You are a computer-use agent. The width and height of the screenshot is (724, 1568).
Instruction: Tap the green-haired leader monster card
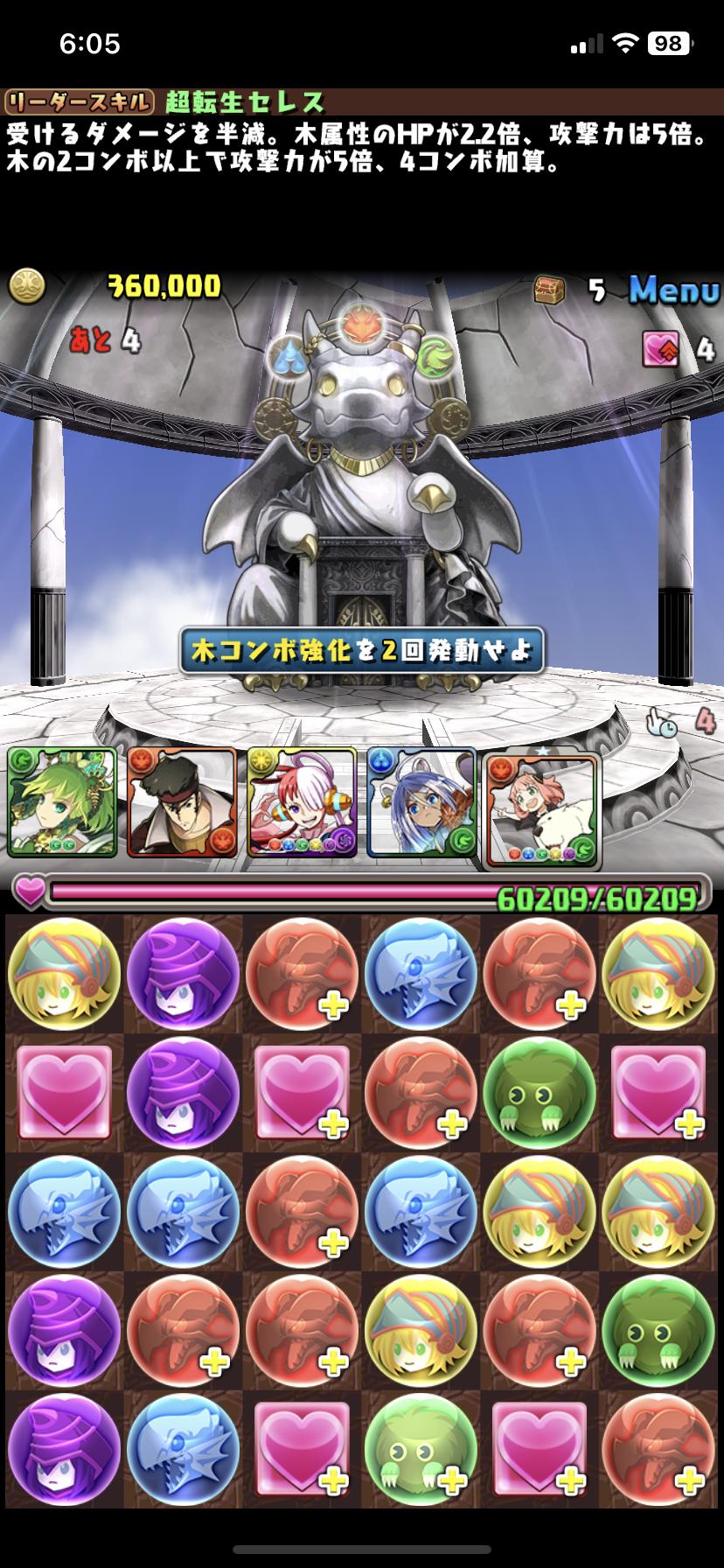(62, 801)
